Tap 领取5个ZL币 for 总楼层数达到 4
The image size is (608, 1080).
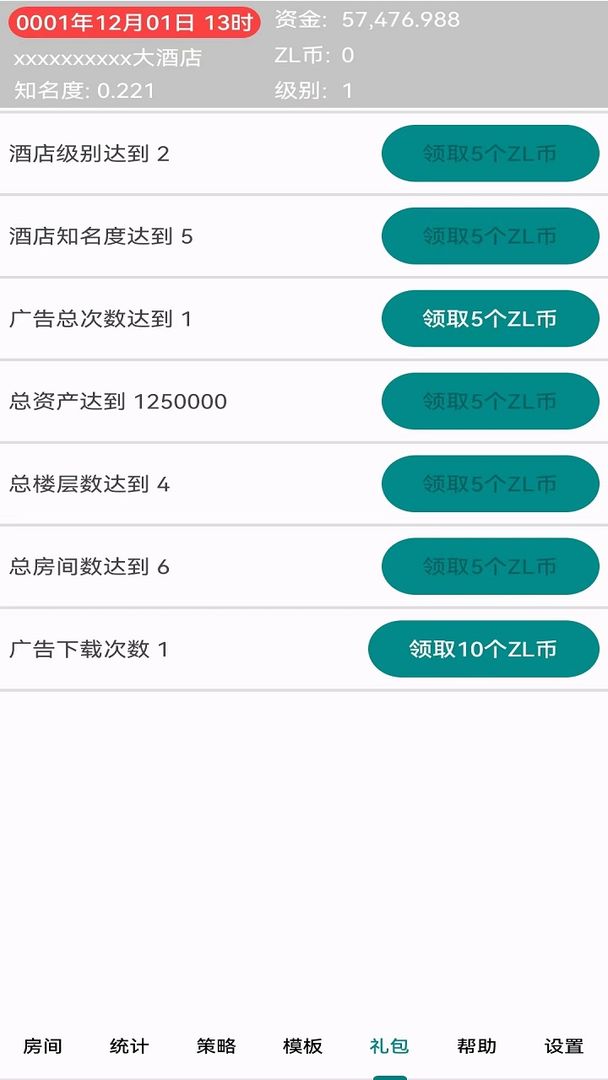490,484
